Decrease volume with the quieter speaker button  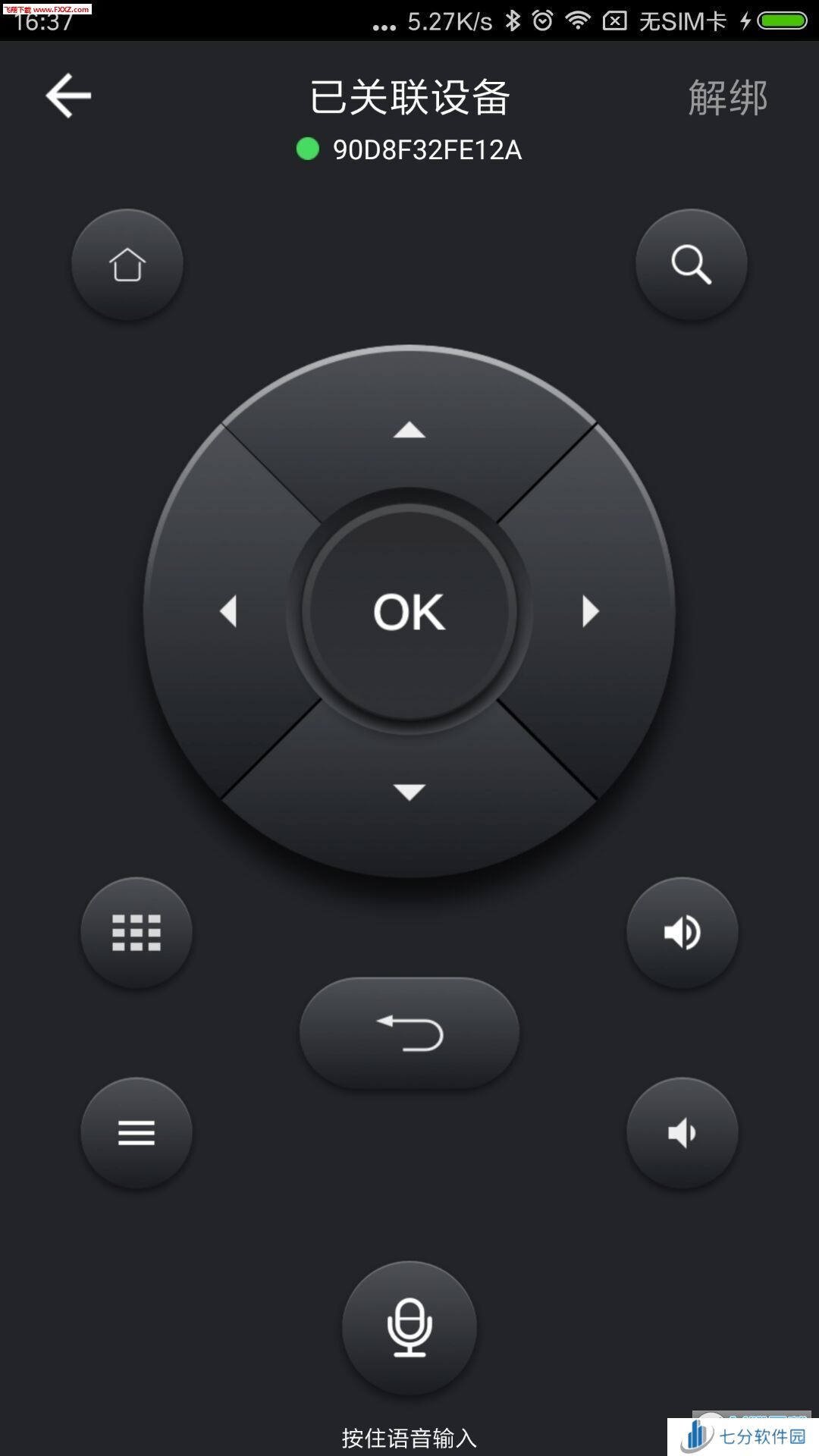click(682, 1132)
